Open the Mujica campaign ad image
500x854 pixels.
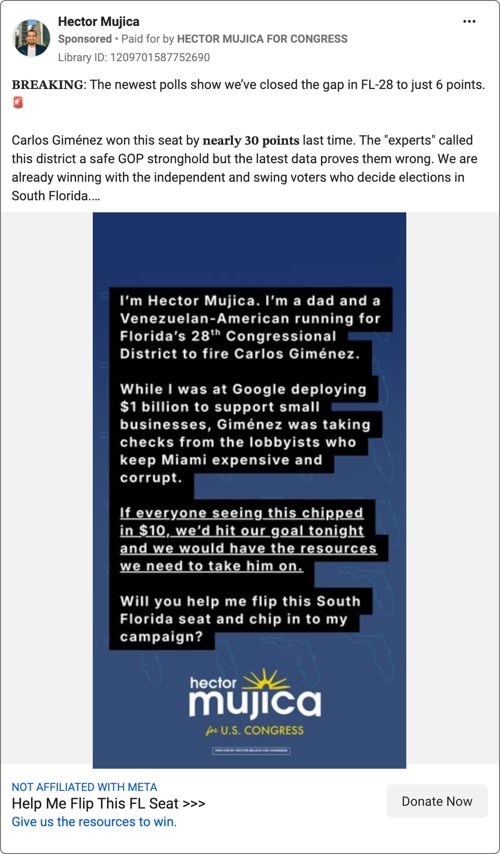point(249,490)
